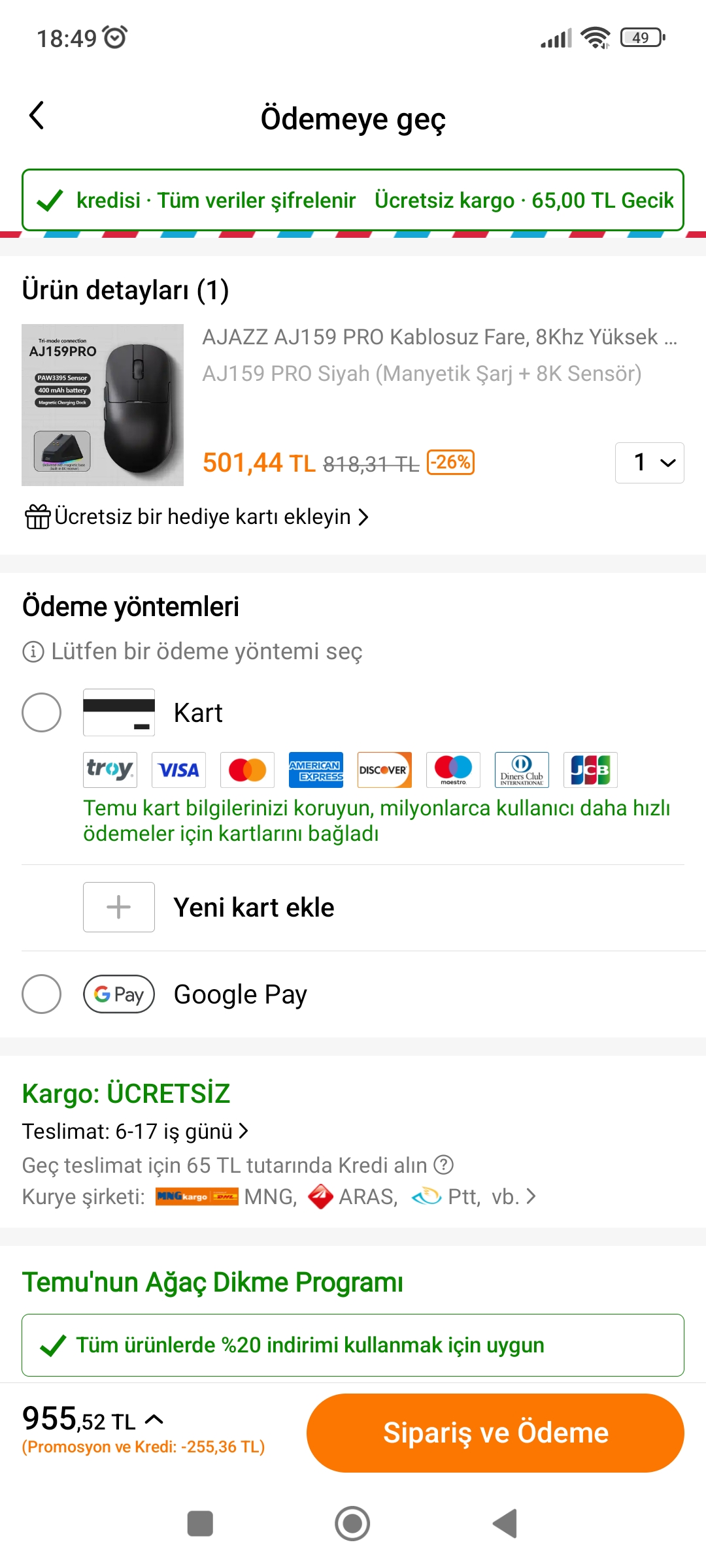Go back from the checkout page
The height and width of the screenshot is (1568, 706).
[x=37, y=116]
